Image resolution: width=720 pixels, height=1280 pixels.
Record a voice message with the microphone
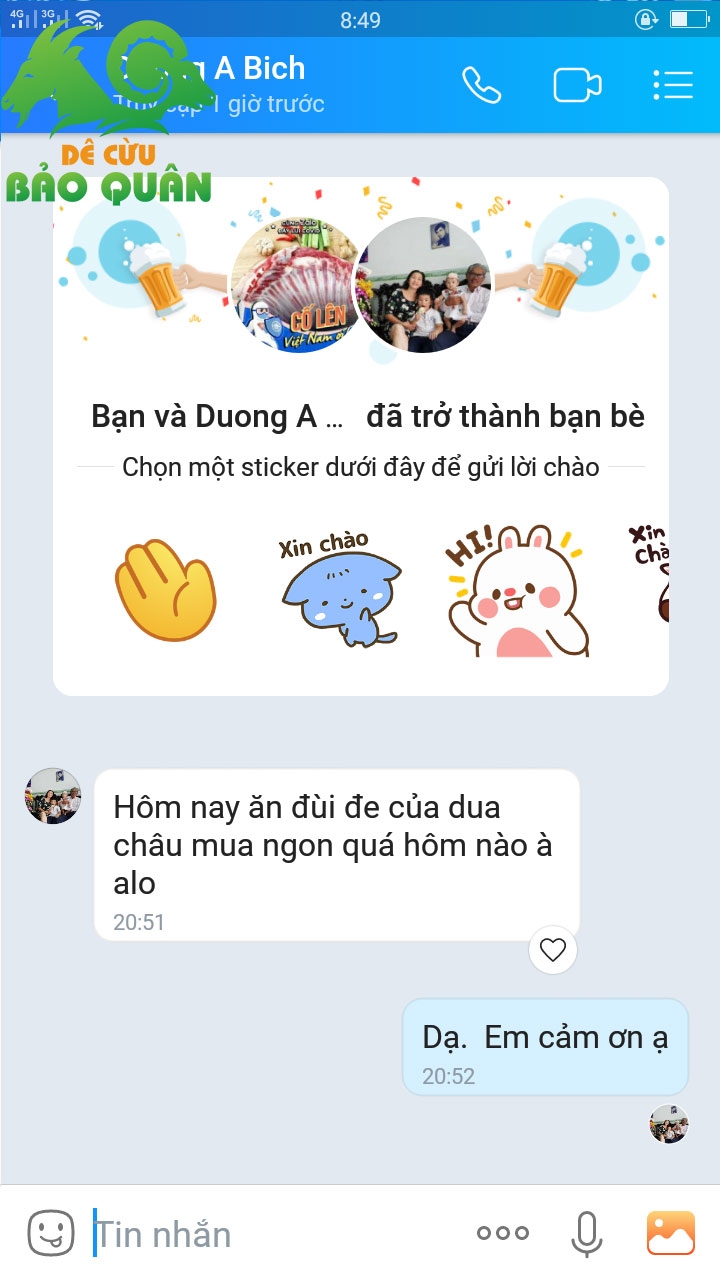point(586,1234)
